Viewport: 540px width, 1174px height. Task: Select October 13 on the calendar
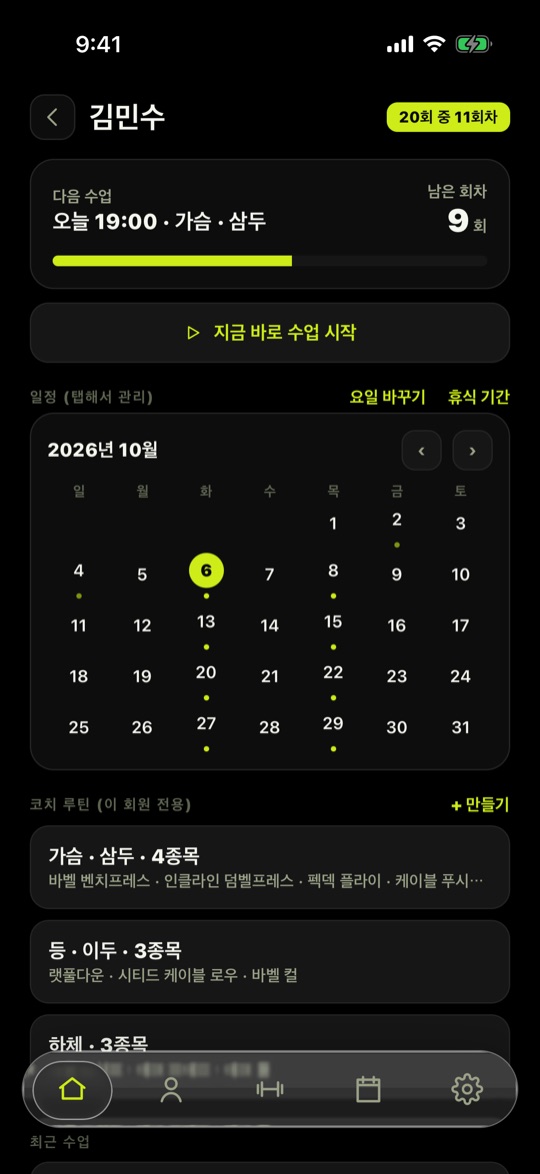point(206,626)
